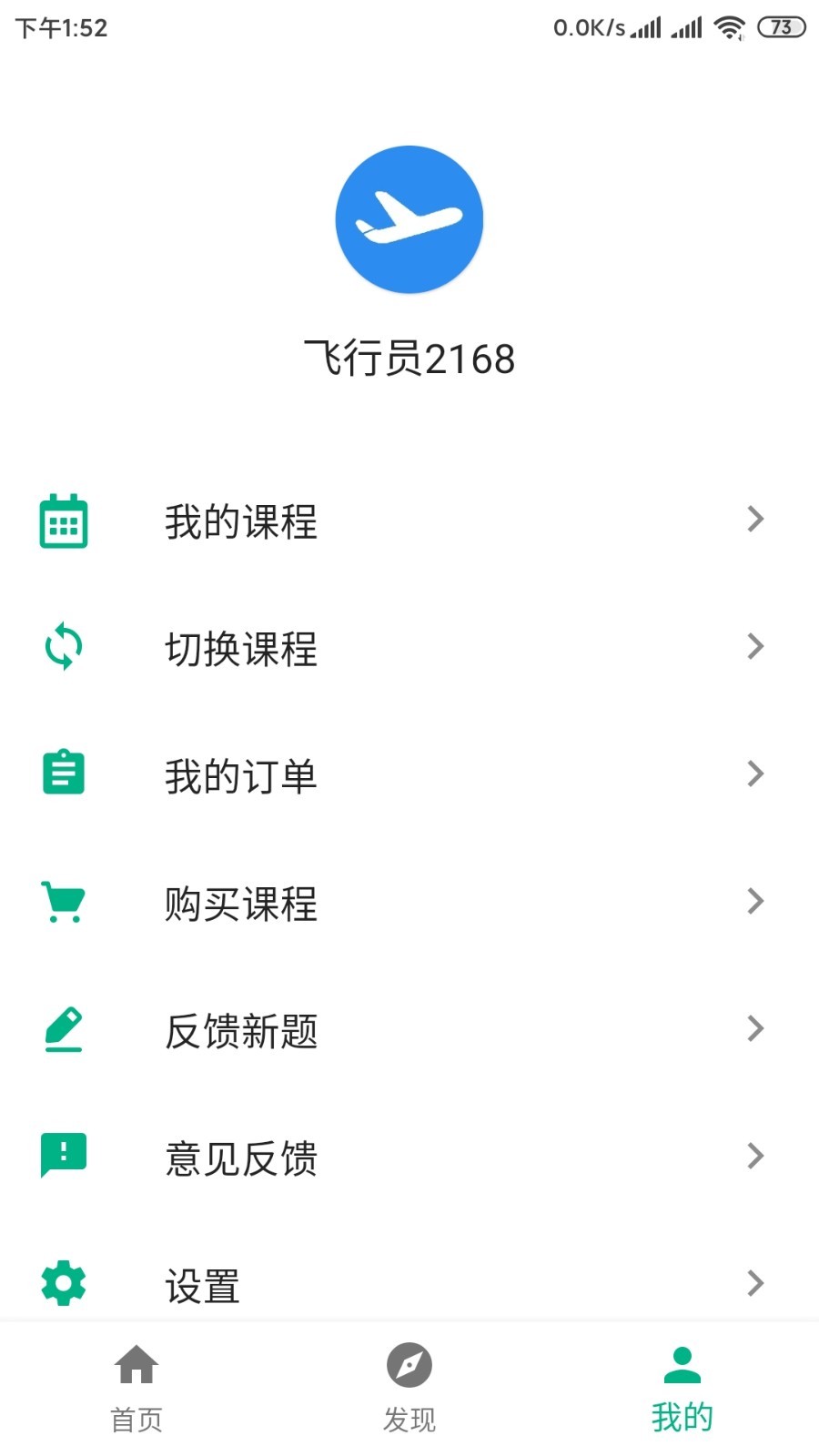Image resolution: width=819 pixels, height=1456 pixels.
Task: Open the compass 发现 icon
Action: coord(409,1367)
